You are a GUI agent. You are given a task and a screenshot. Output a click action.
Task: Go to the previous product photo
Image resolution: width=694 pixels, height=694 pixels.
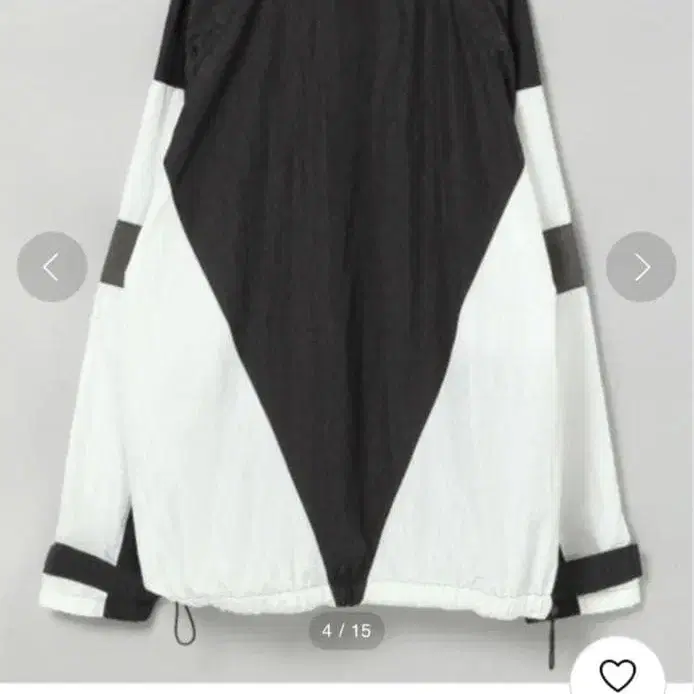pos(52,267)
